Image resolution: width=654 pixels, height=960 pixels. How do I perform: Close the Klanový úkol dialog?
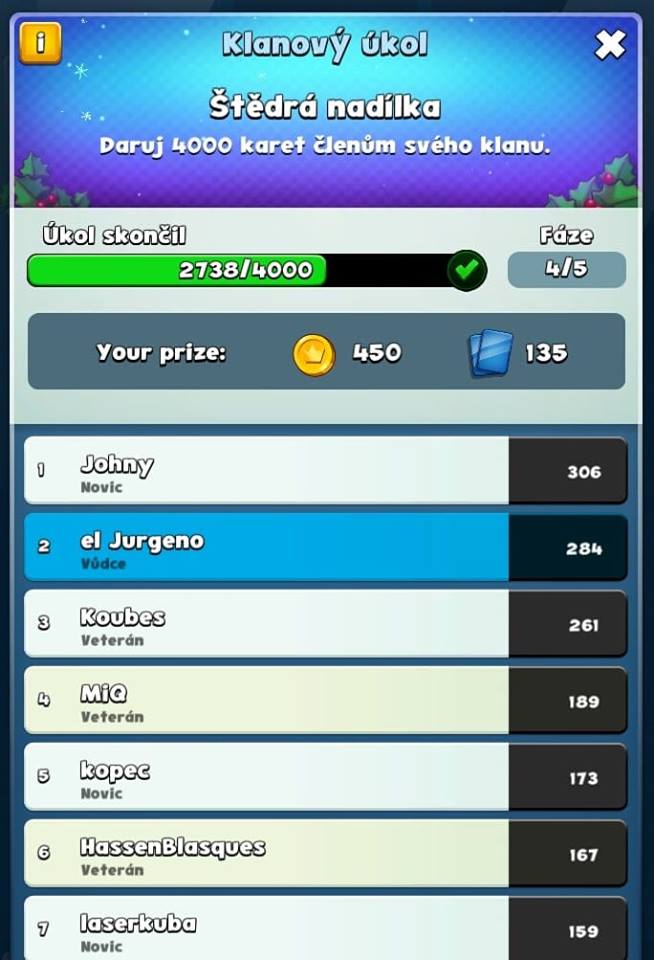[610, 44]
